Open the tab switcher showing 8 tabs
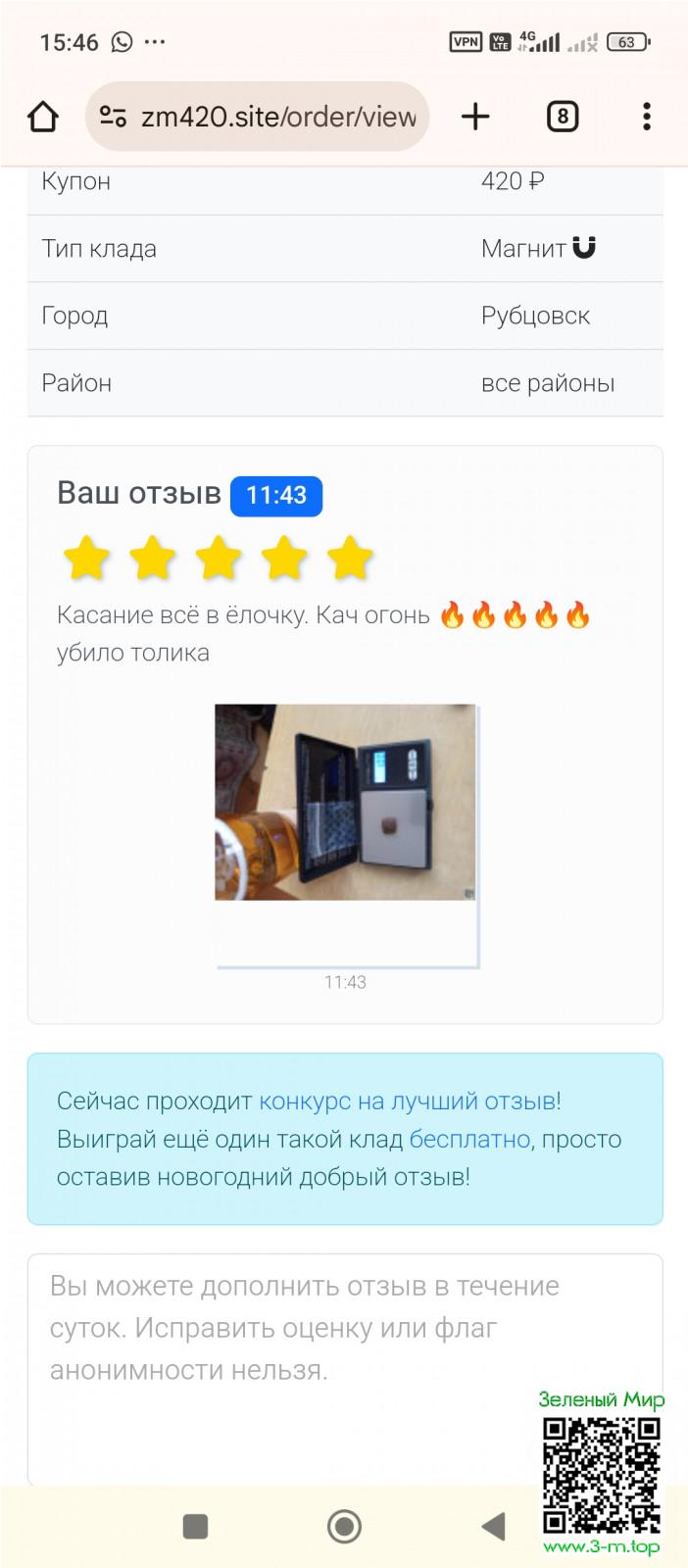688x1568 pixels. pos(562,117)
